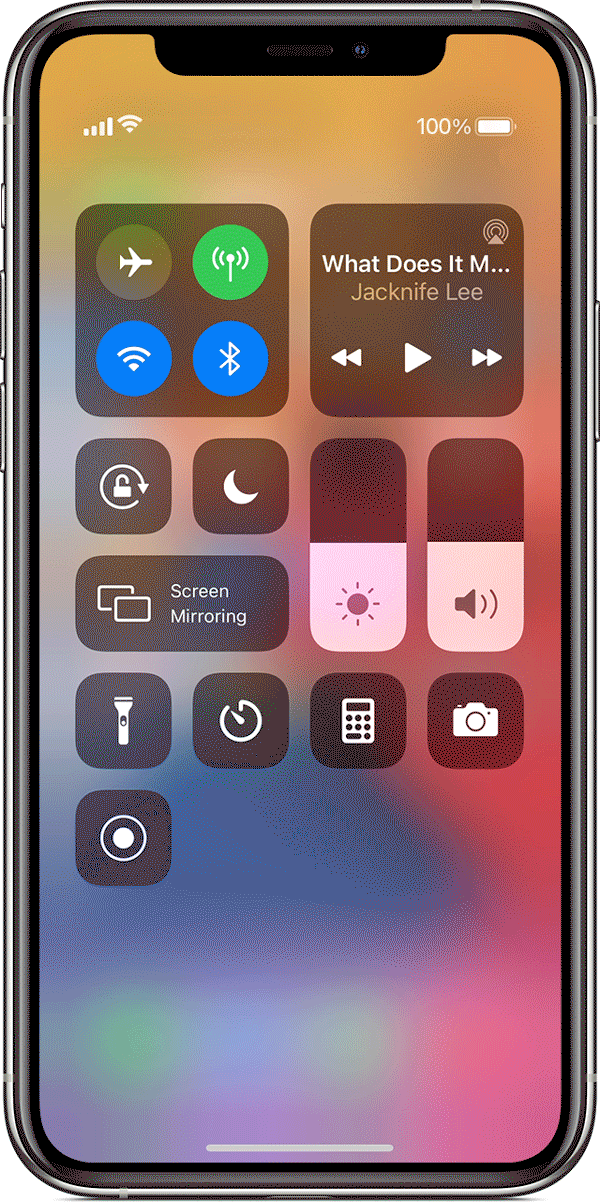Open Screen Mirroring
This screenshot has height=1202, width=600.
coord(182,604)
